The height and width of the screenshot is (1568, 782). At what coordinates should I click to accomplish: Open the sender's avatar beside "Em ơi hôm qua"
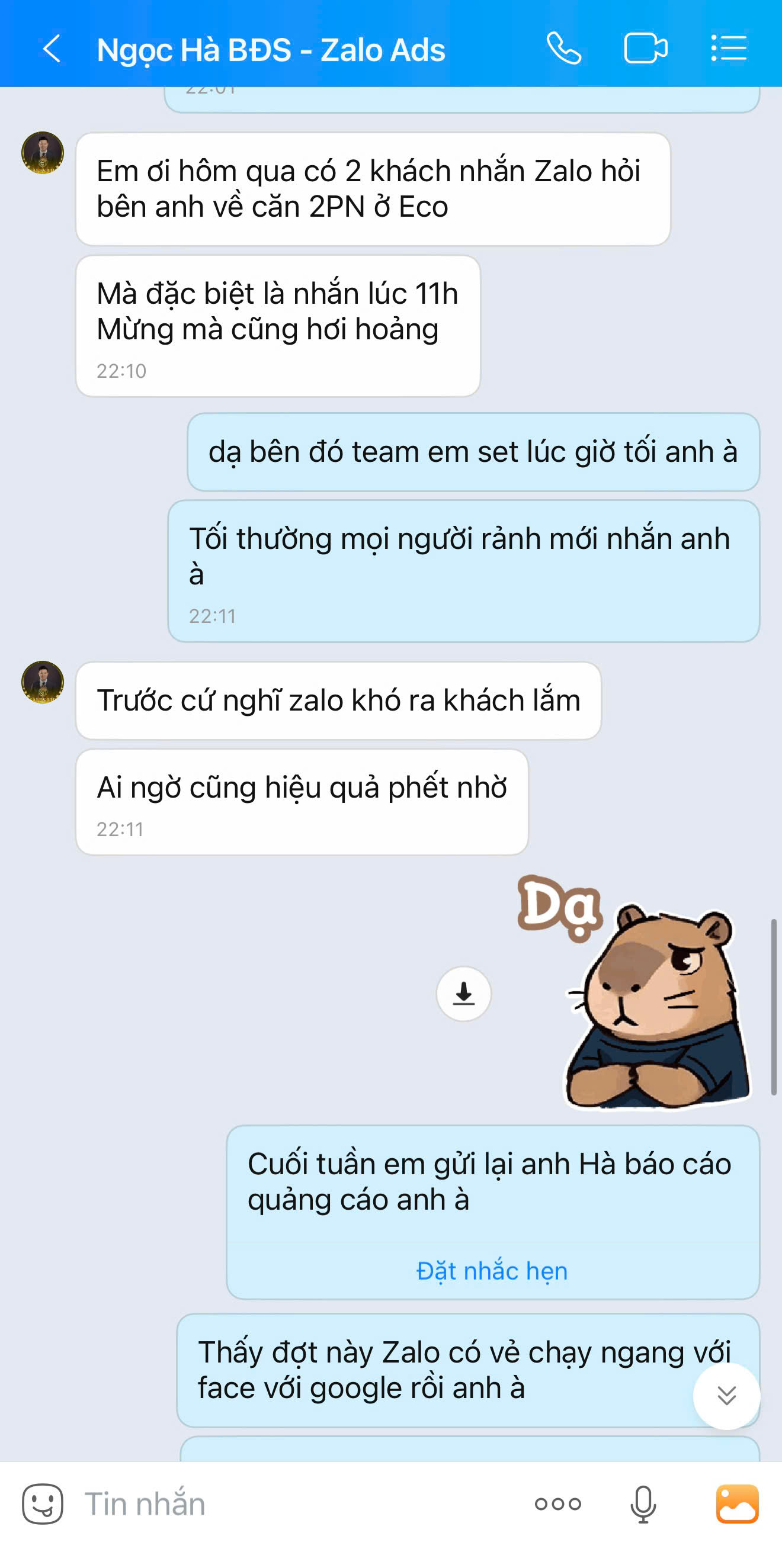pyautogui.click(x=43, y=153)
